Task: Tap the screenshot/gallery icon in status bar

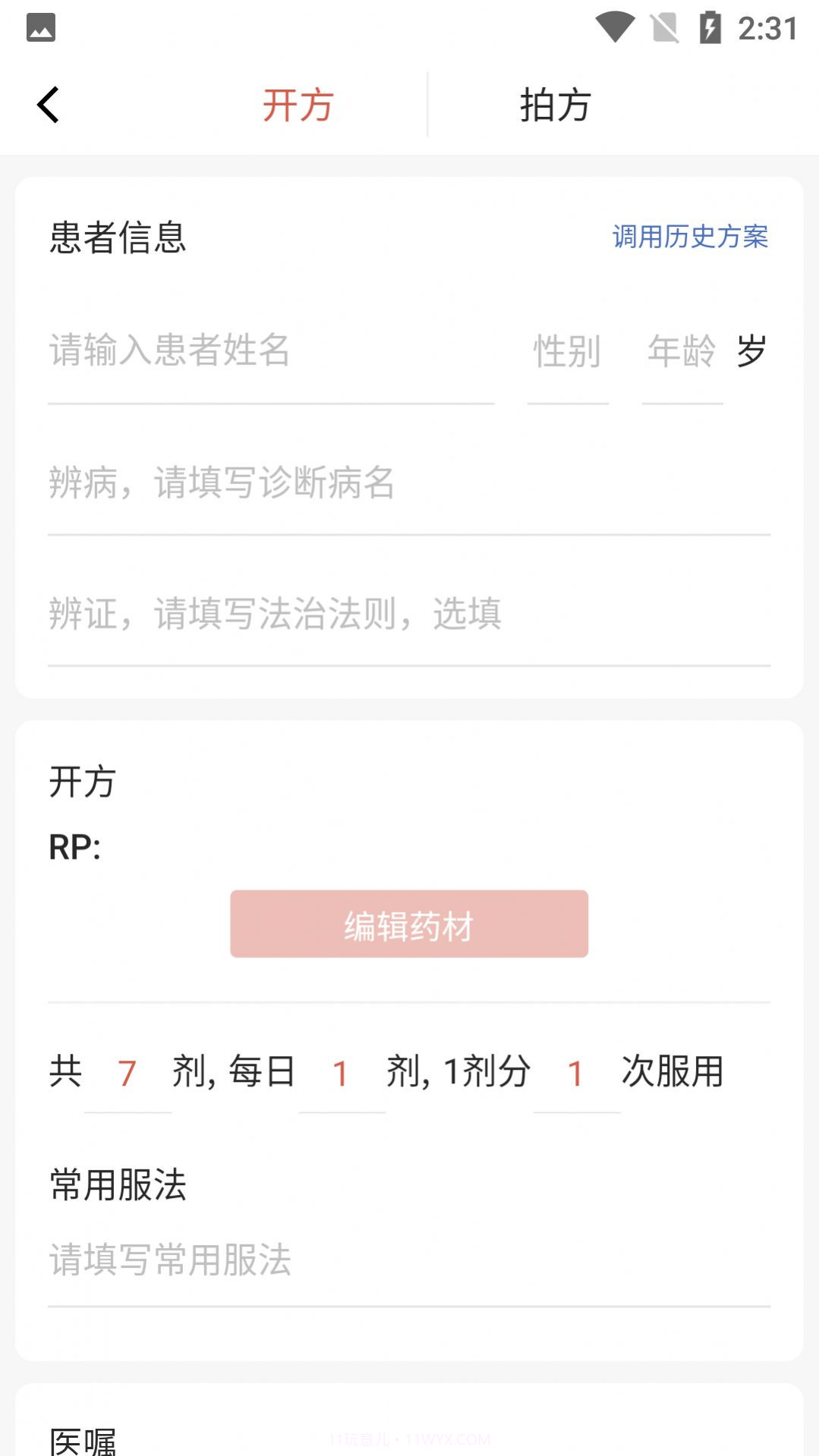Action: coord(41,25)
